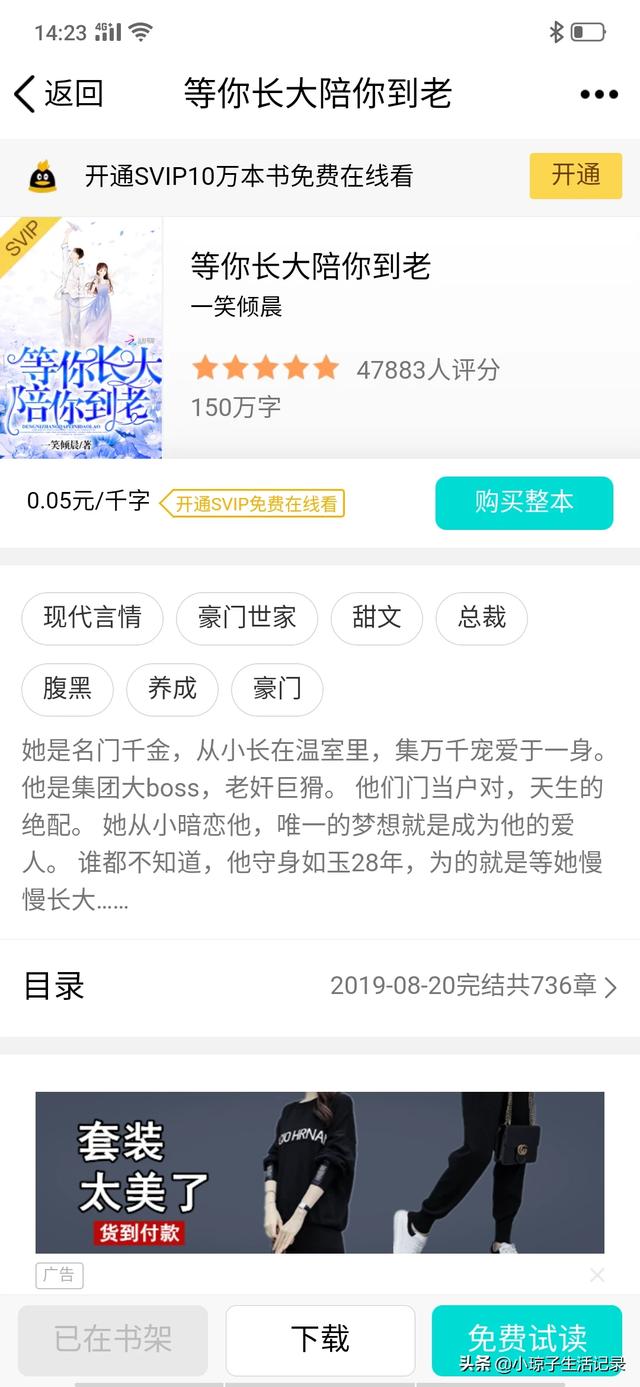
Task: Open the 目录 chapter list
Action: [320, 986]
